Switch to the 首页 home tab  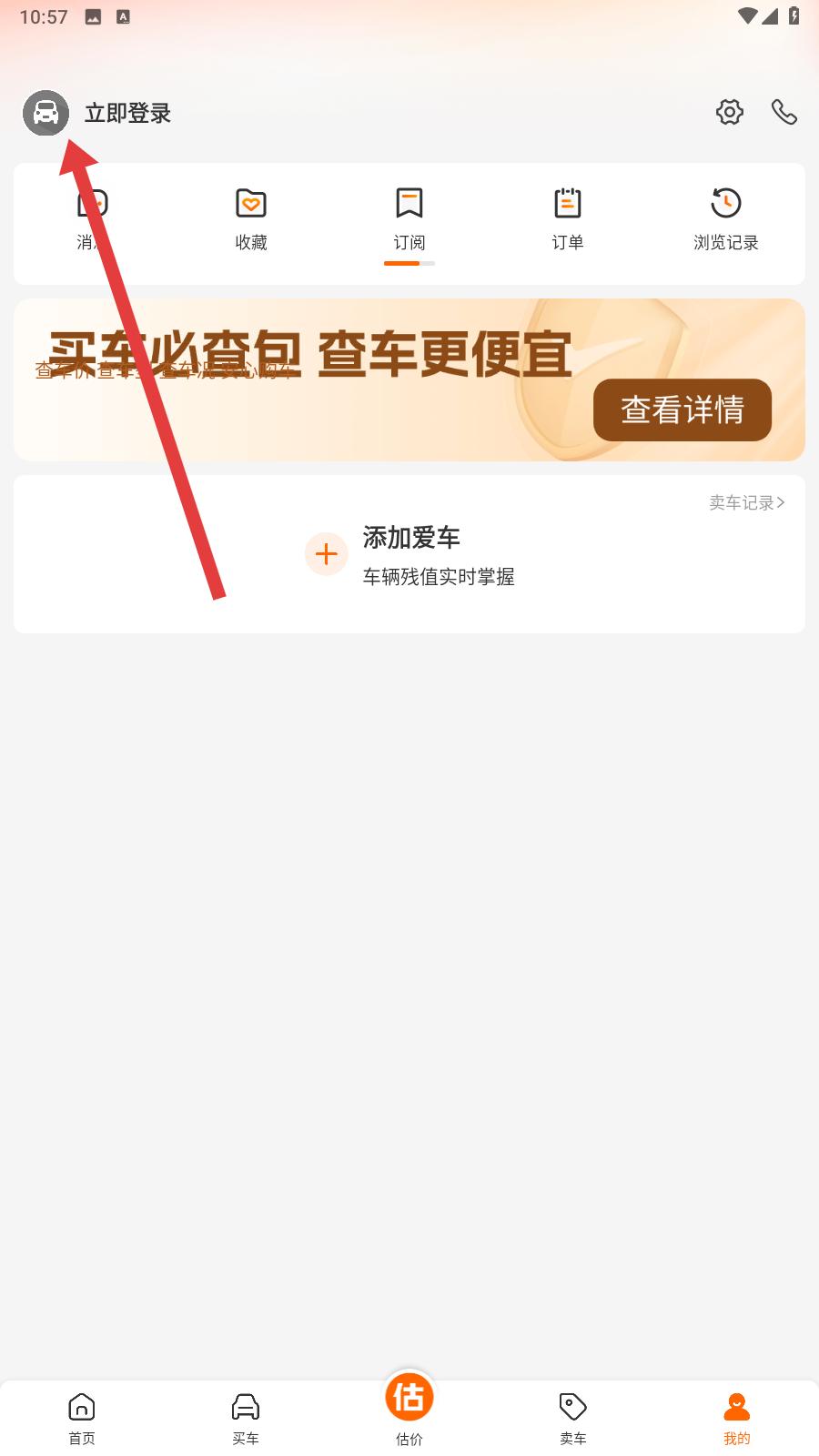click(x=82, y=1419)
